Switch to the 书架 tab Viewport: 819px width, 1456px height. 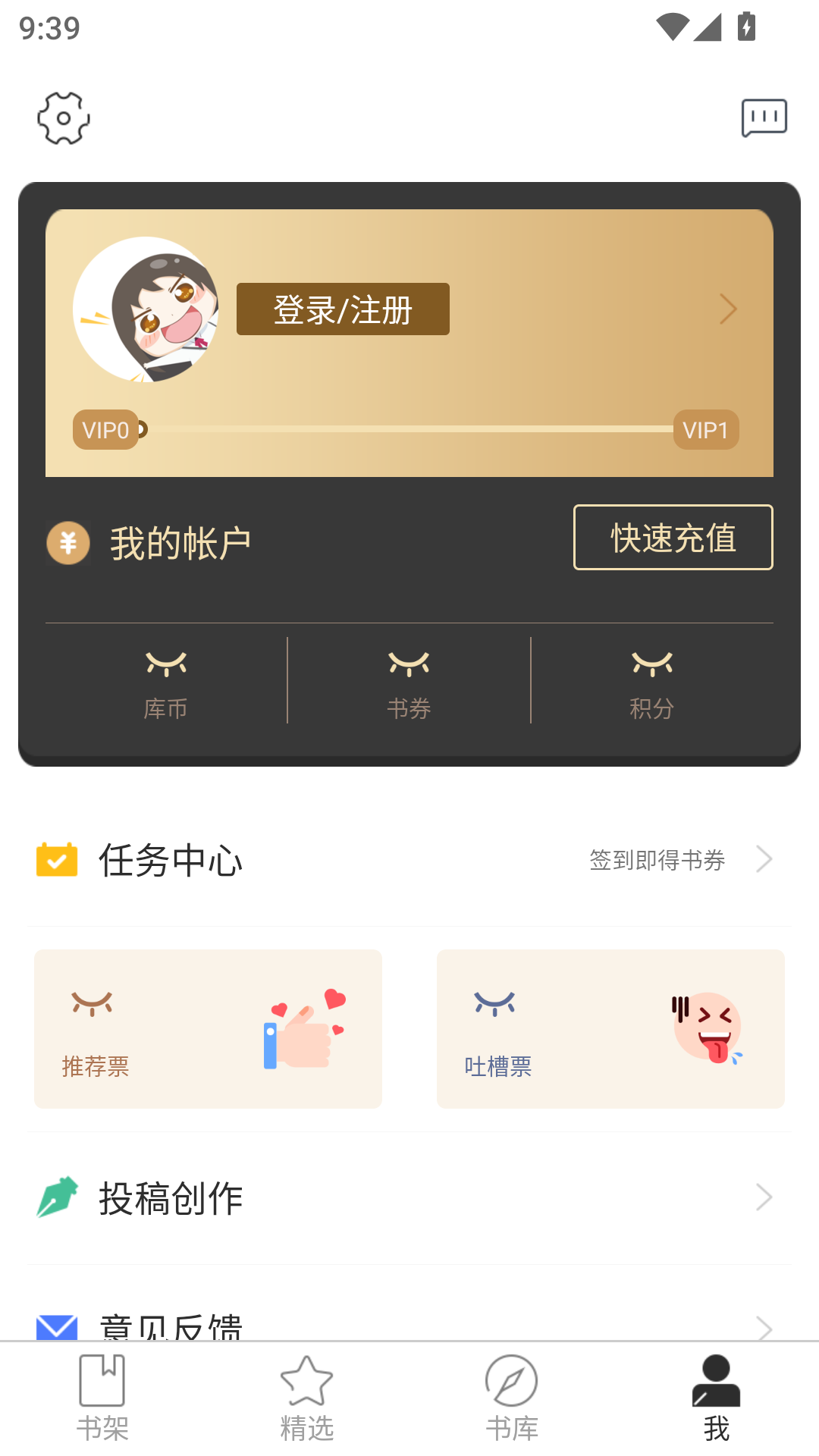click(102, 1399)
